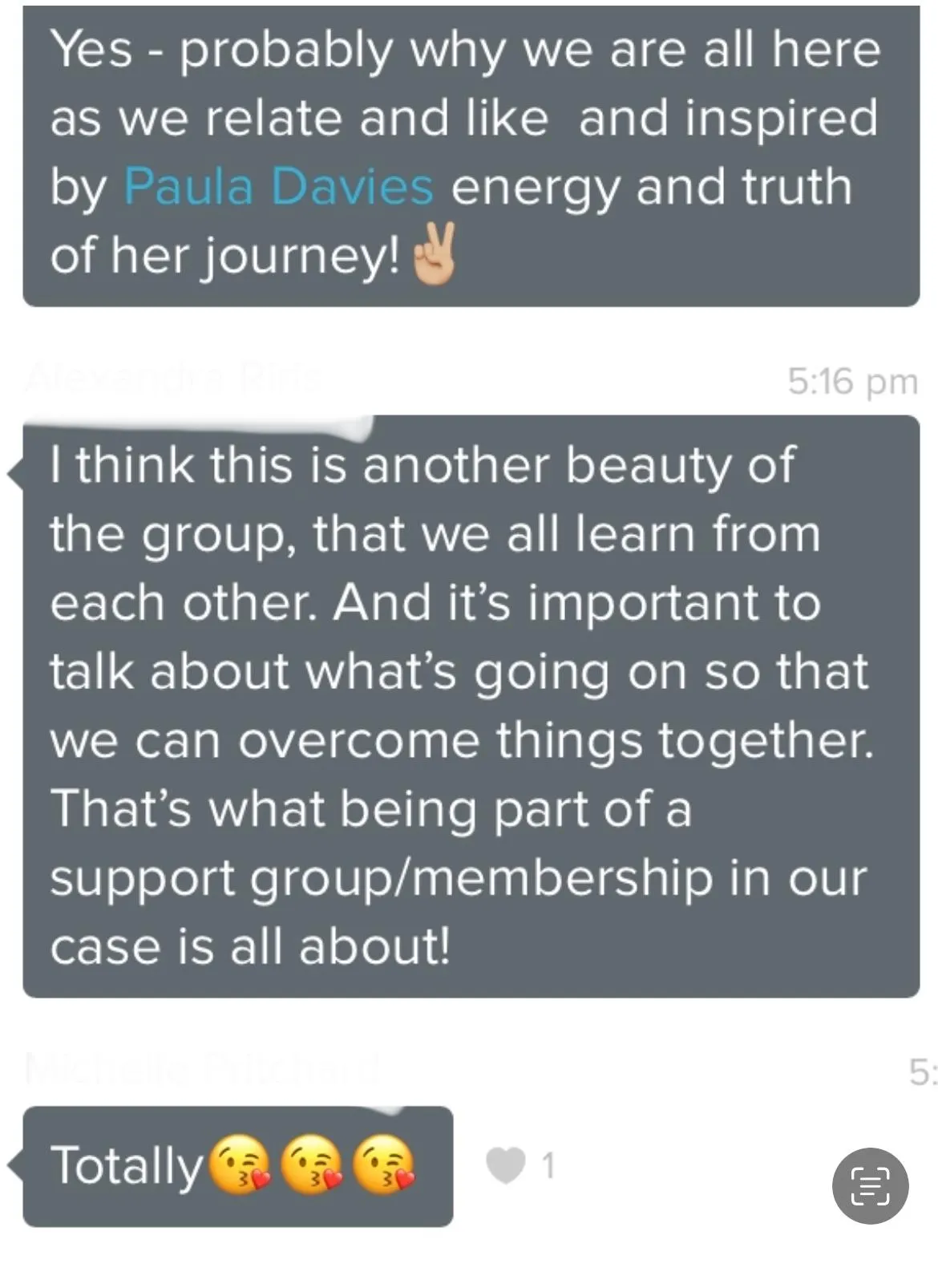Tap the heart reaction on Totally message
Screen dimensions: 938x1288
(506, 1165)
